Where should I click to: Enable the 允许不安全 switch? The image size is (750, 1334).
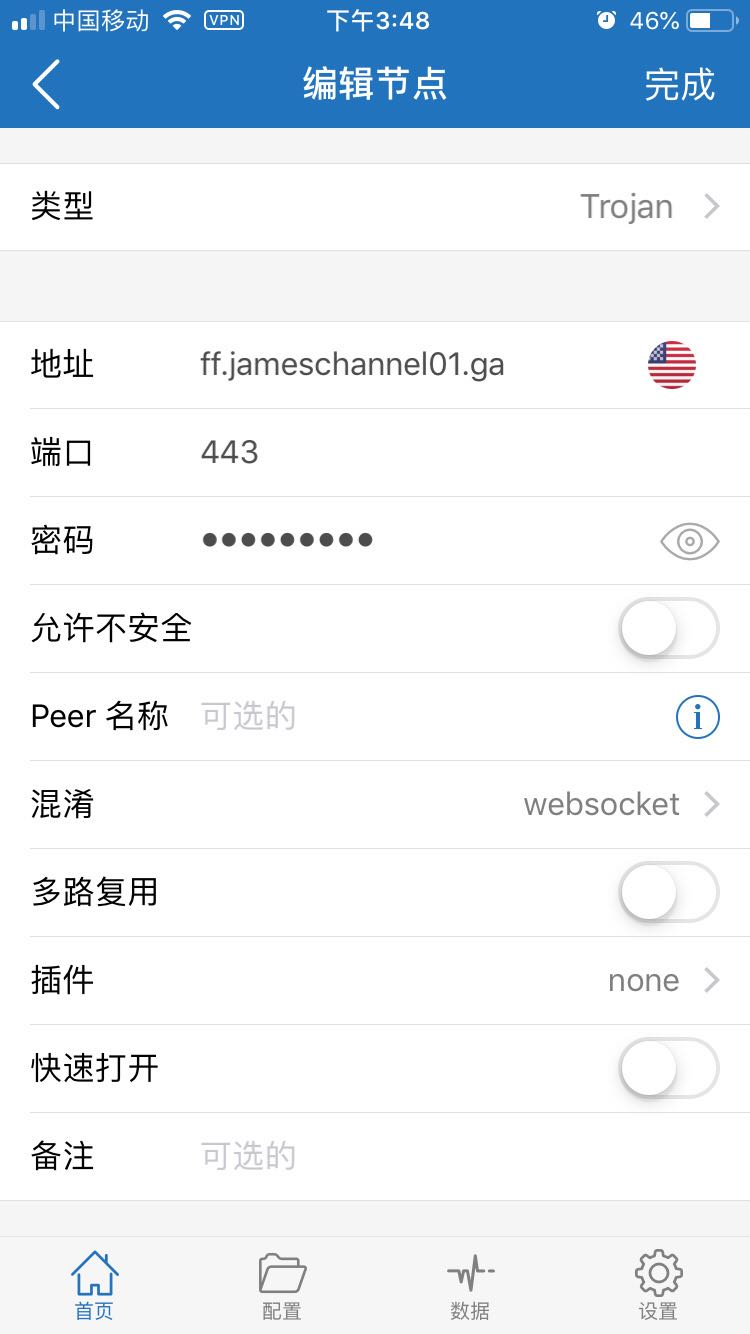pyautogui.click(x=669, y=629)
